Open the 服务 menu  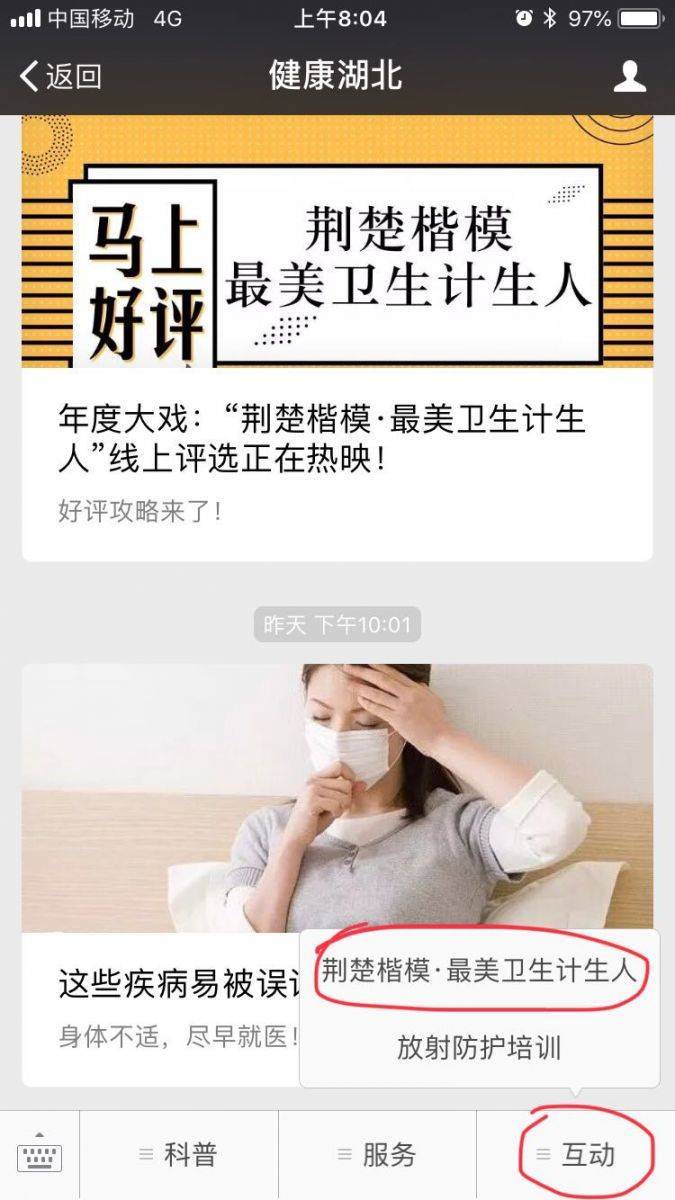[377, 1155]
